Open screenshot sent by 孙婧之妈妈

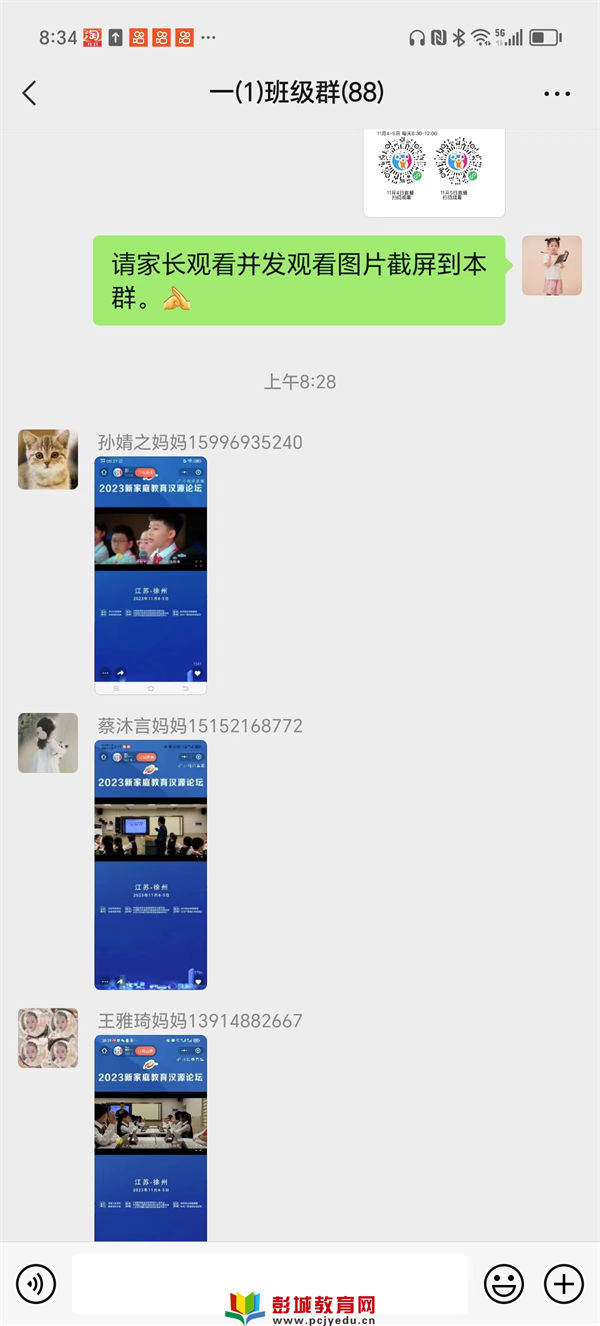click(x=151, y=575)
